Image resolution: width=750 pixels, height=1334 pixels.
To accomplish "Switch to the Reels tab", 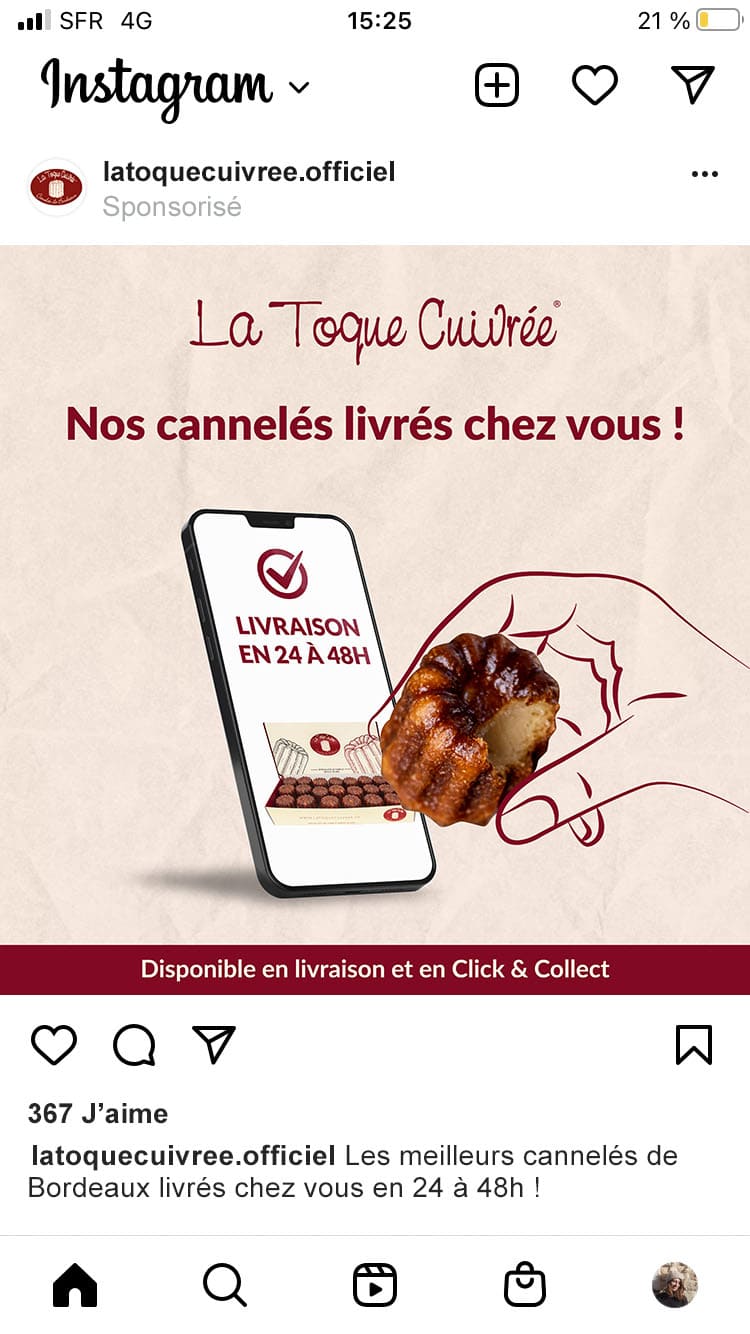I will (375, 1285).
